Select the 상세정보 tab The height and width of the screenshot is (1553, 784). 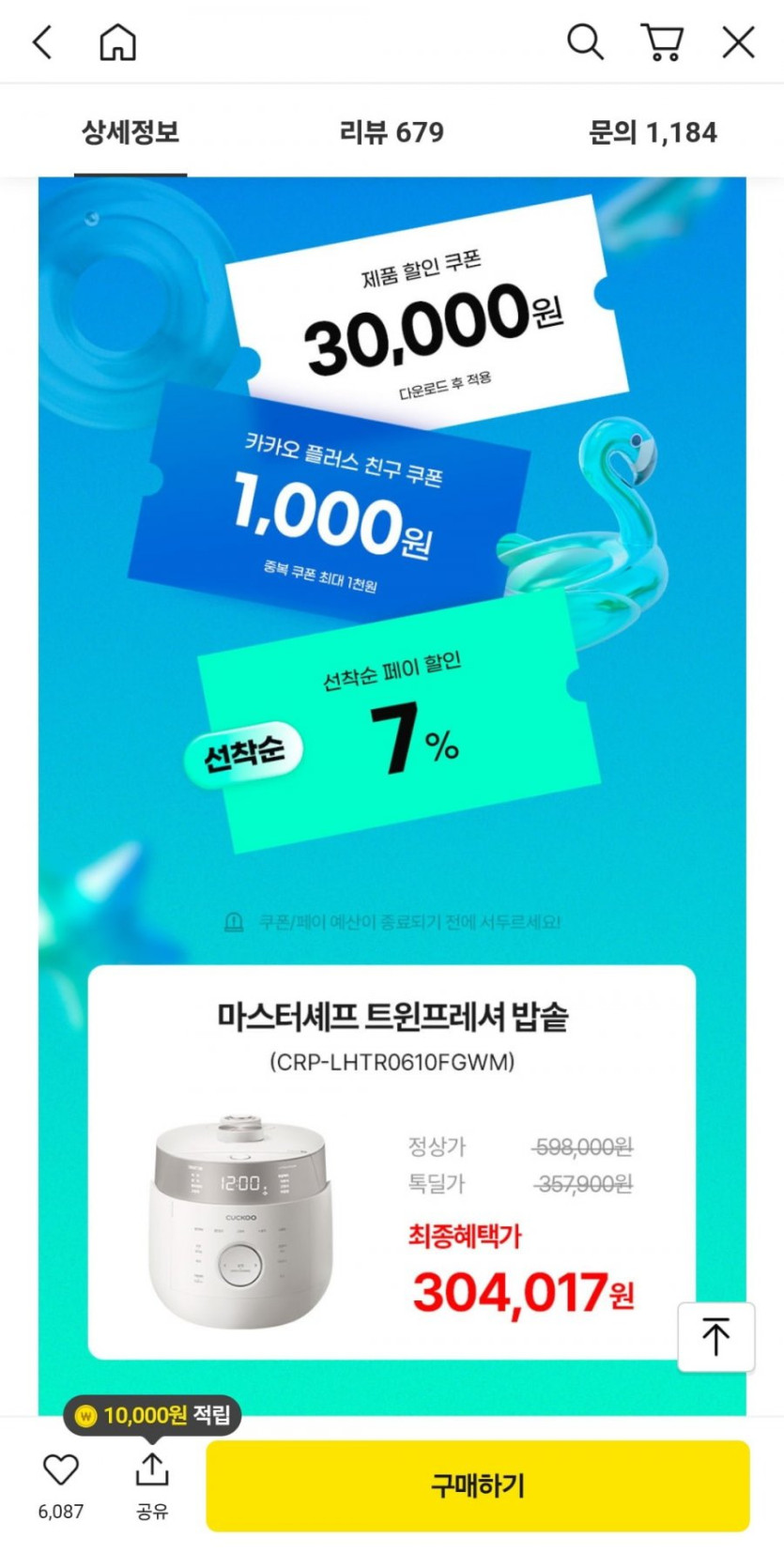[x=131, y=132]
